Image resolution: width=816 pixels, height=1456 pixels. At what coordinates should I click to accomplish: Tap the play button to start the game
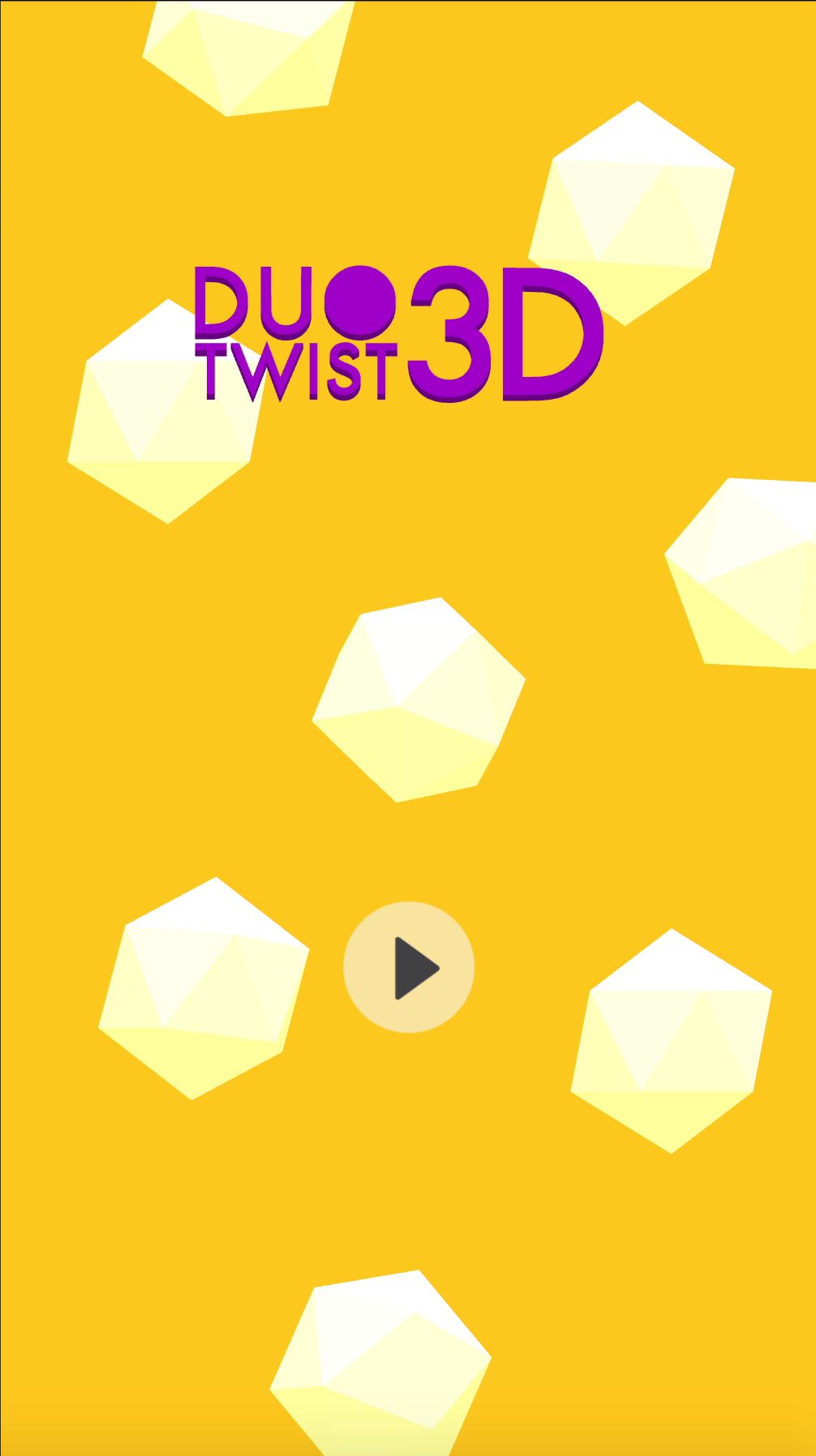click(x=409, y=967)
